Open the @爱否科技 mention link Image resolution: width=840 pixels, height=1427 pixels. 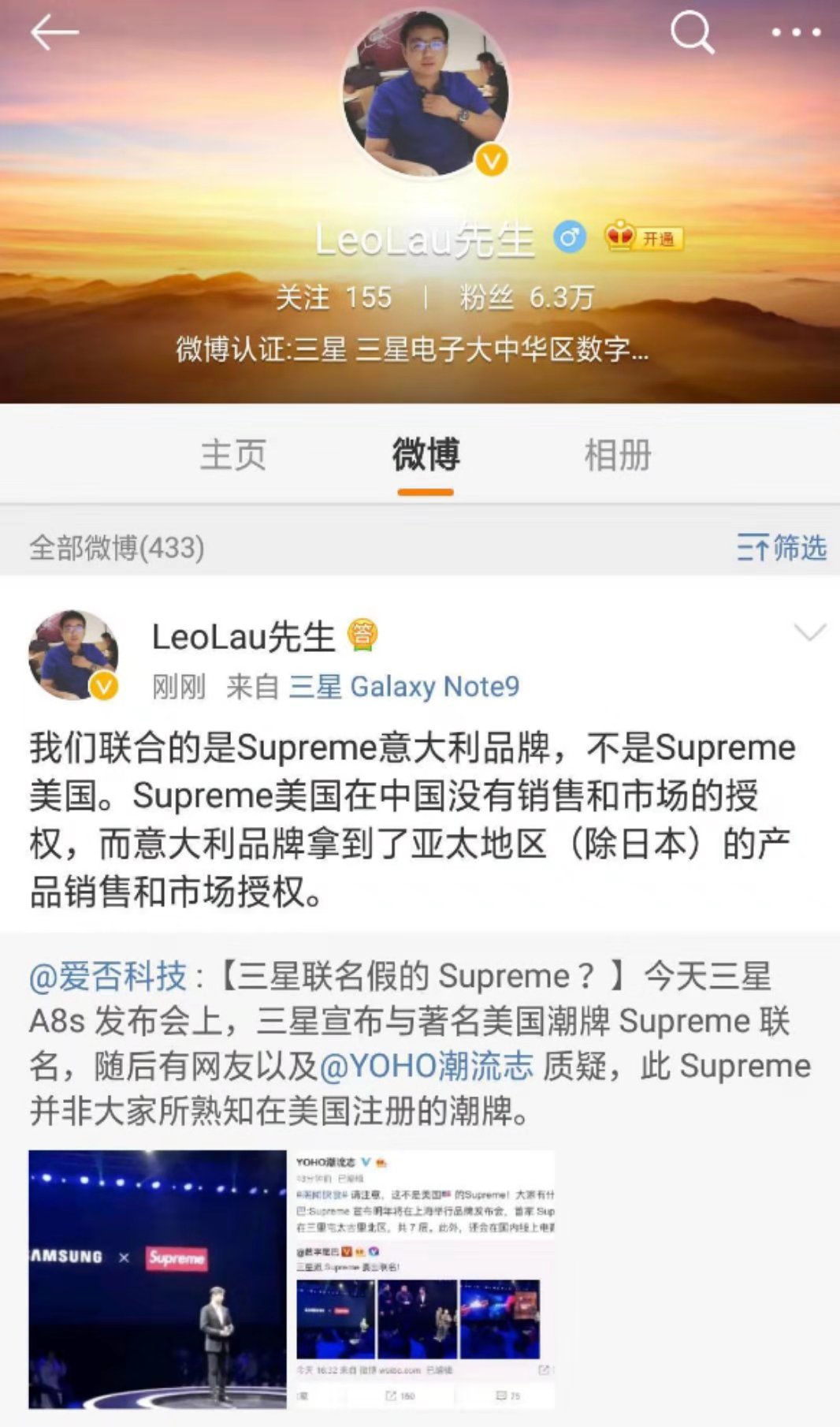pos(109,976)
